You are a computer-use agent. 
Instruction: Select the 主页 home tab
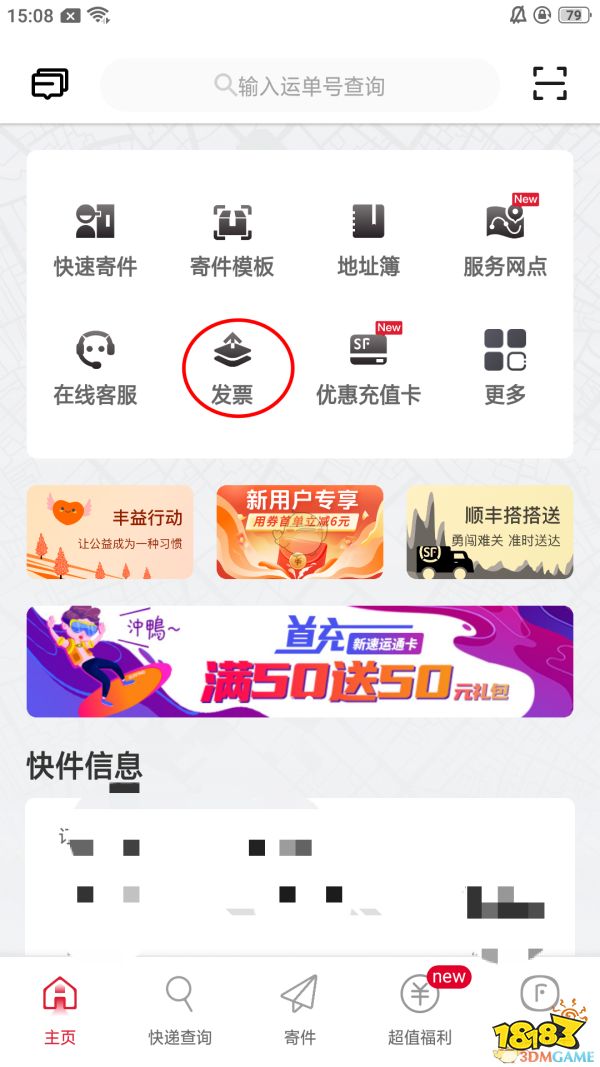click(60, 1010)
